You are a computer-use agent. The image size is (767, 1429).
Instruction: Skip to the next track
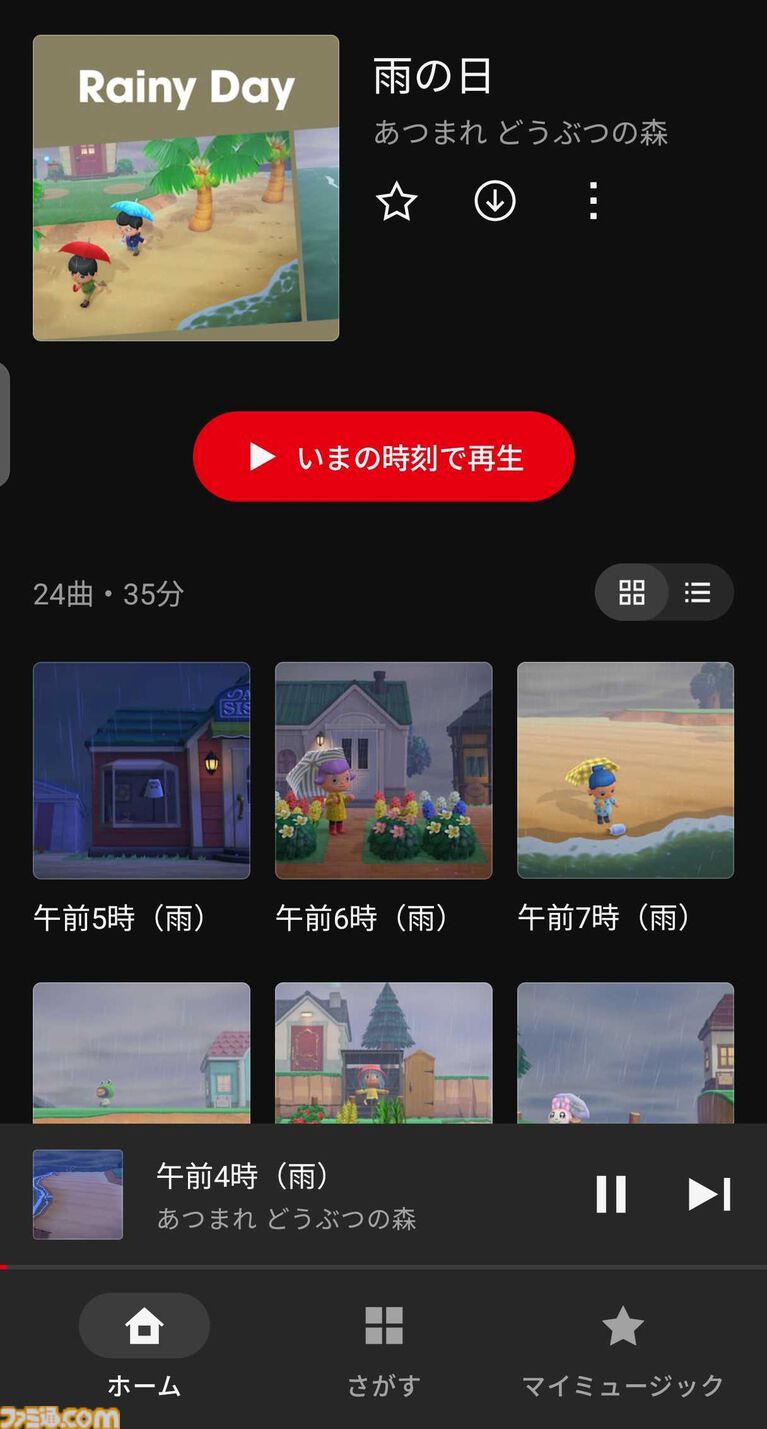pyautogui.click(x=709, y=1194)
